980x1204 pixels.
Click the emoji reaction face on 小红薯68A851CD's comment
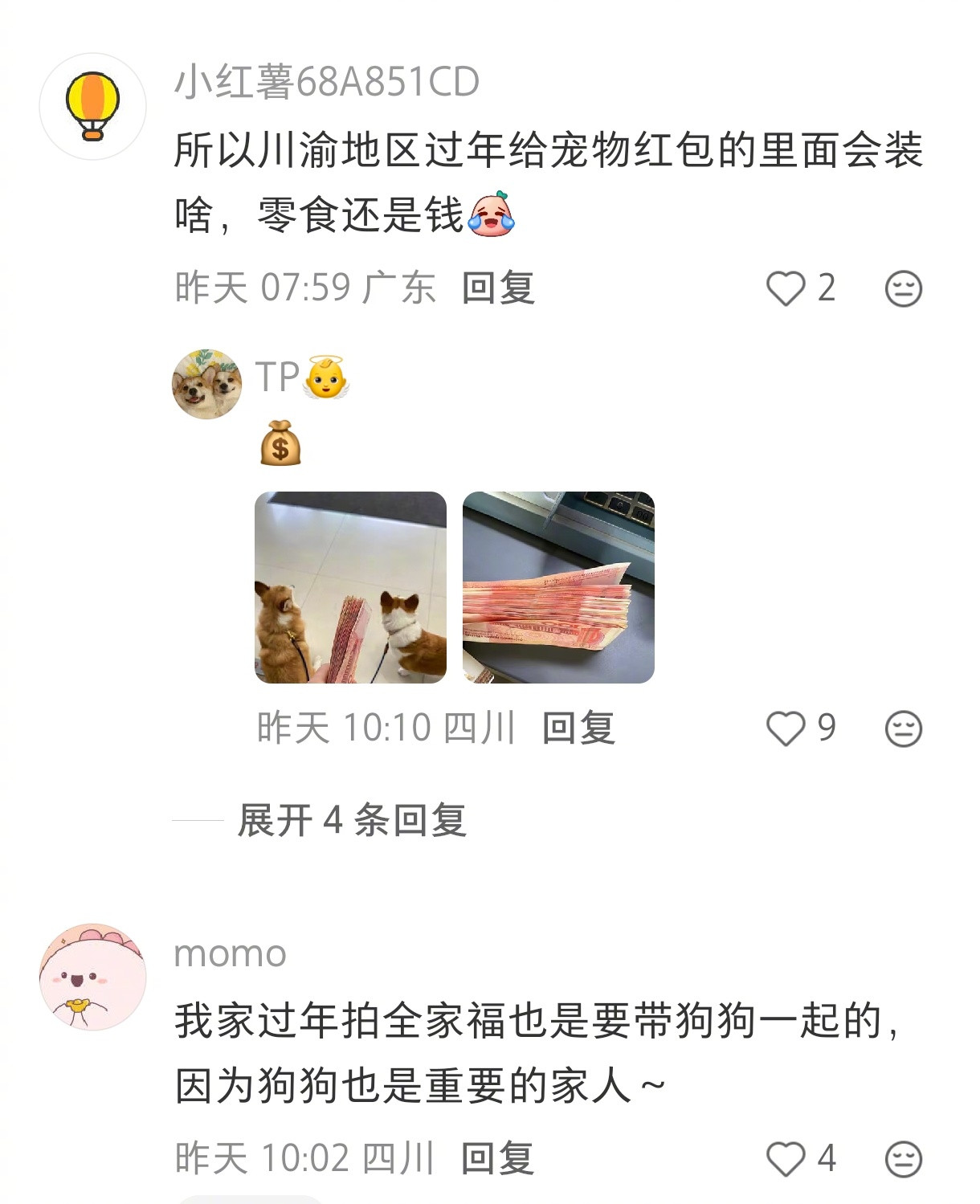902,289
